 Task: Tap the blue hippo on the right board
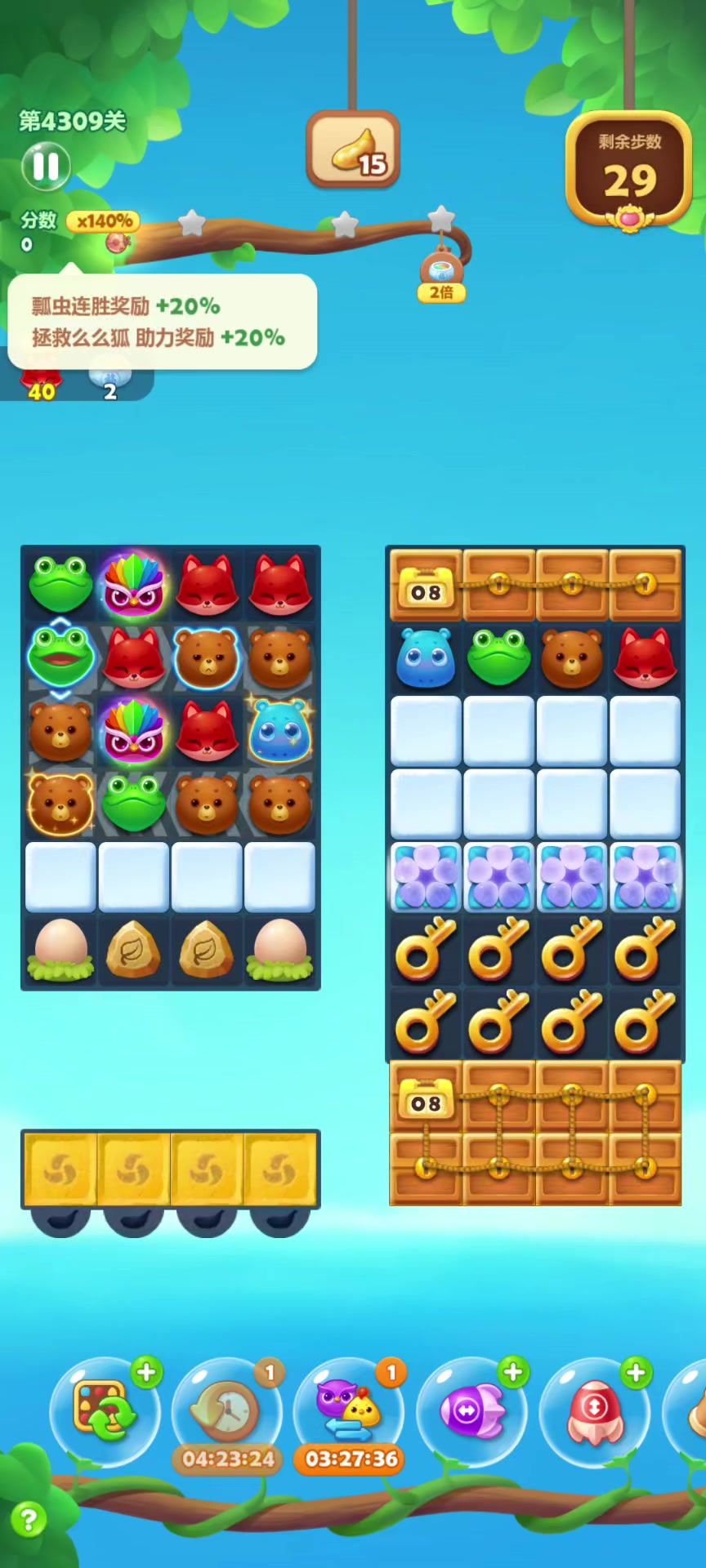[425, 657]
